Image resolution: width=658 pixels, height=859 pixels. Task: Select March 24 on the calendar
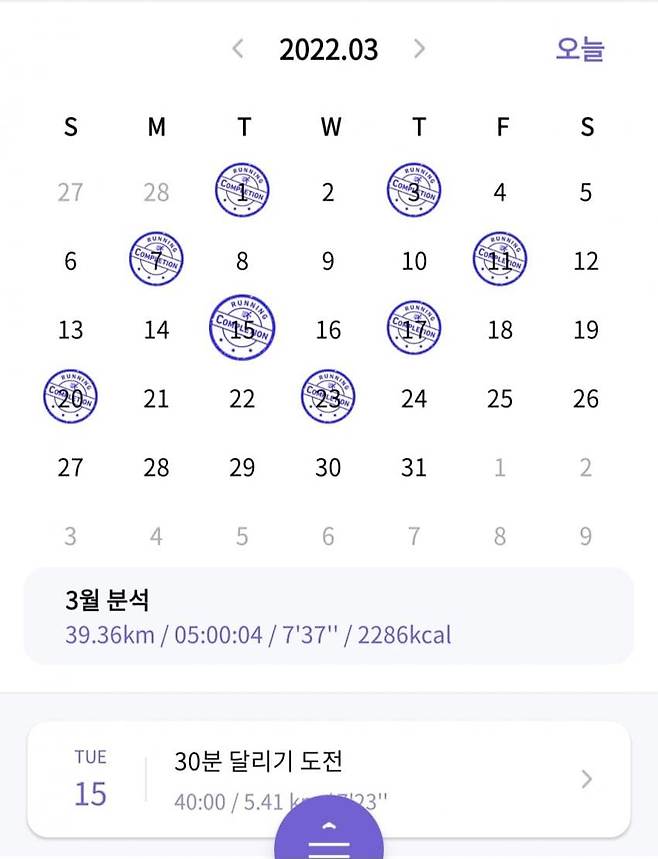pos(414,399)
